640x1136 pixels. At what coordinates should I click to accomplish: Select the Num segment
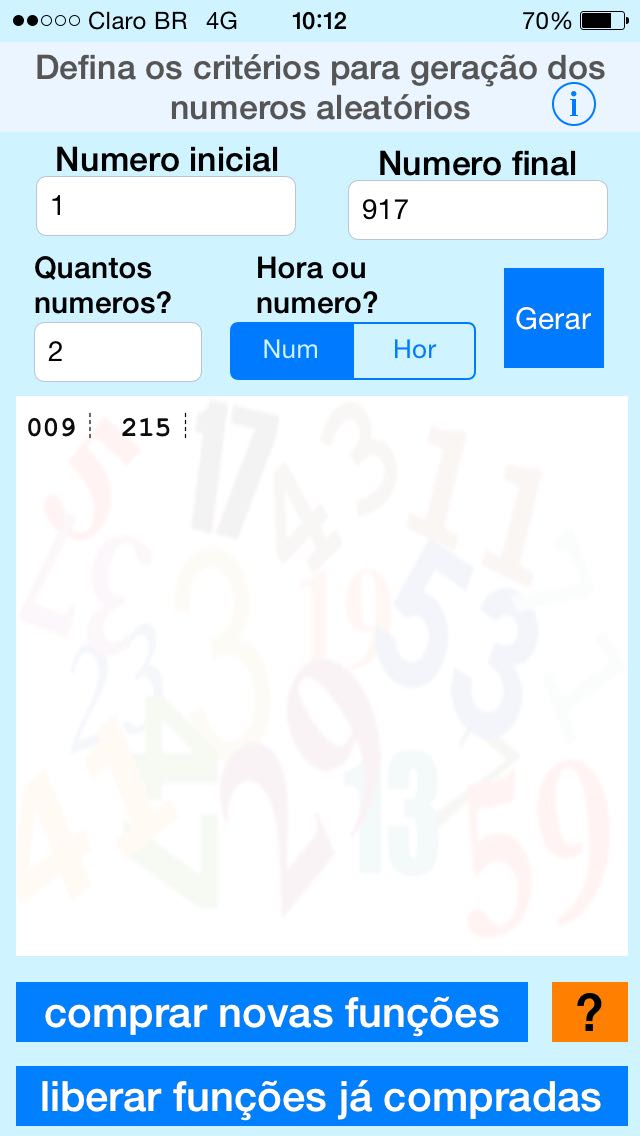291,350
